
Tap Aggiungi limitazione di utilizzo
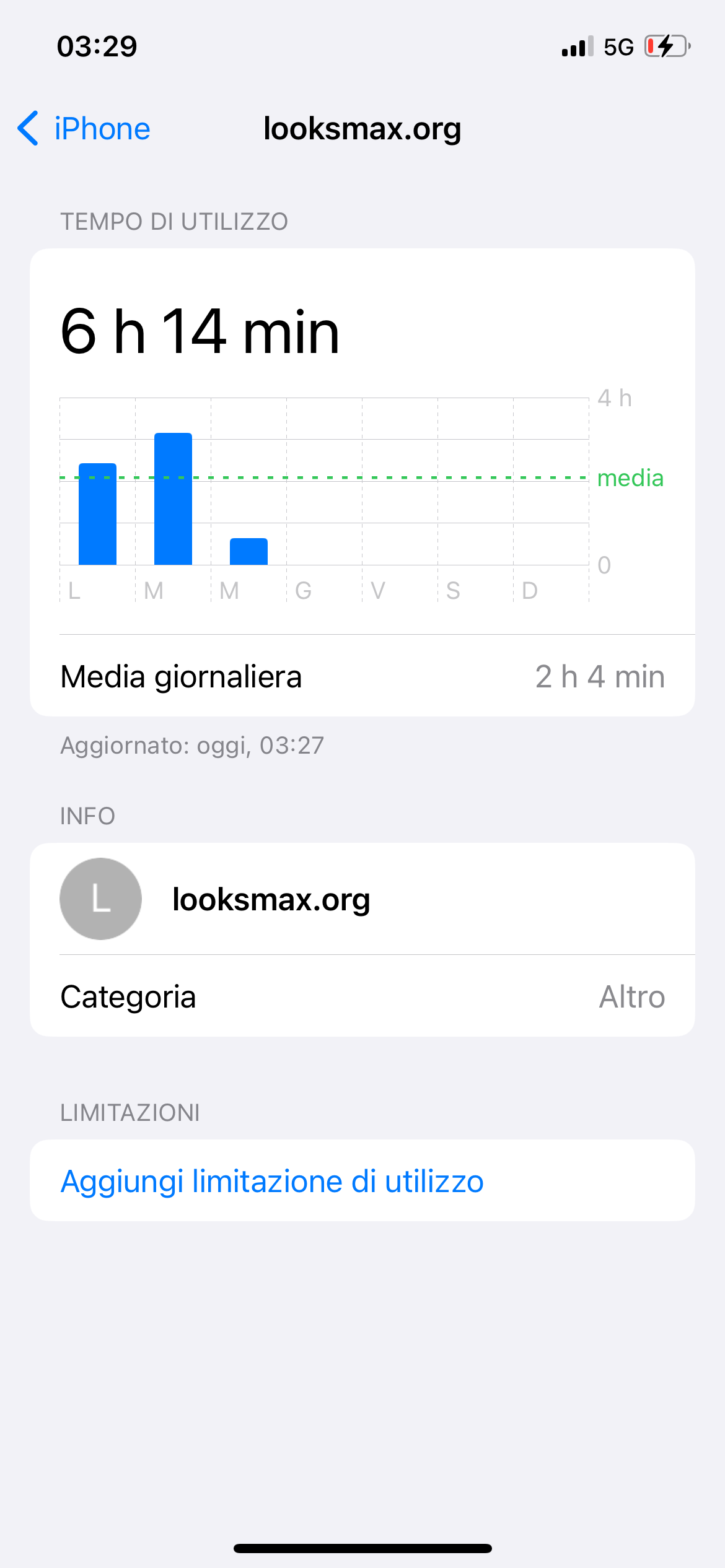[271, 1181]
